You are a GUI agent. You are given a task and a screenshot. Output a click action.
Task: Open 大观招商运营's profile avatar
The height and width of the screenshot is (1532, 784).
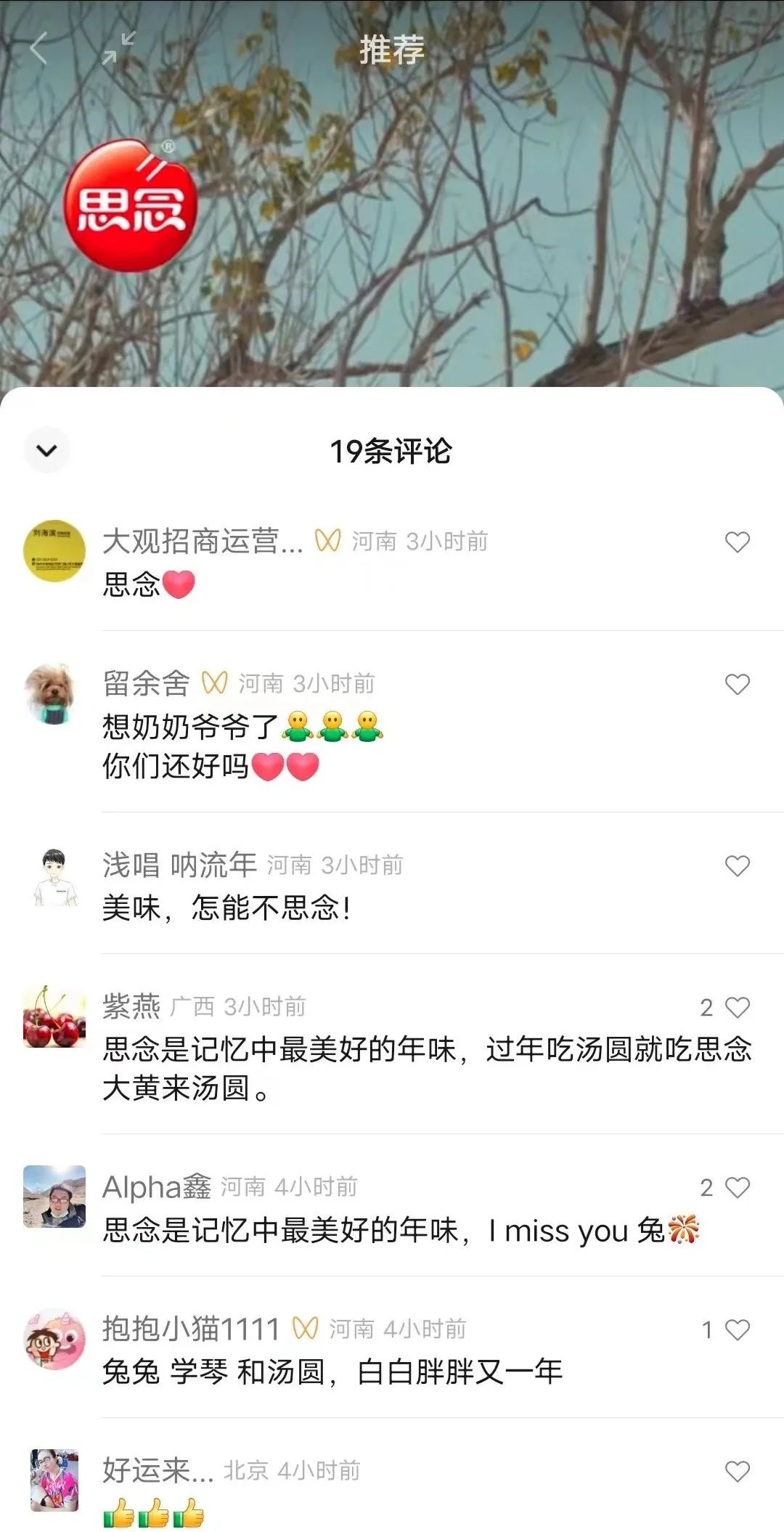coord(54,551)
